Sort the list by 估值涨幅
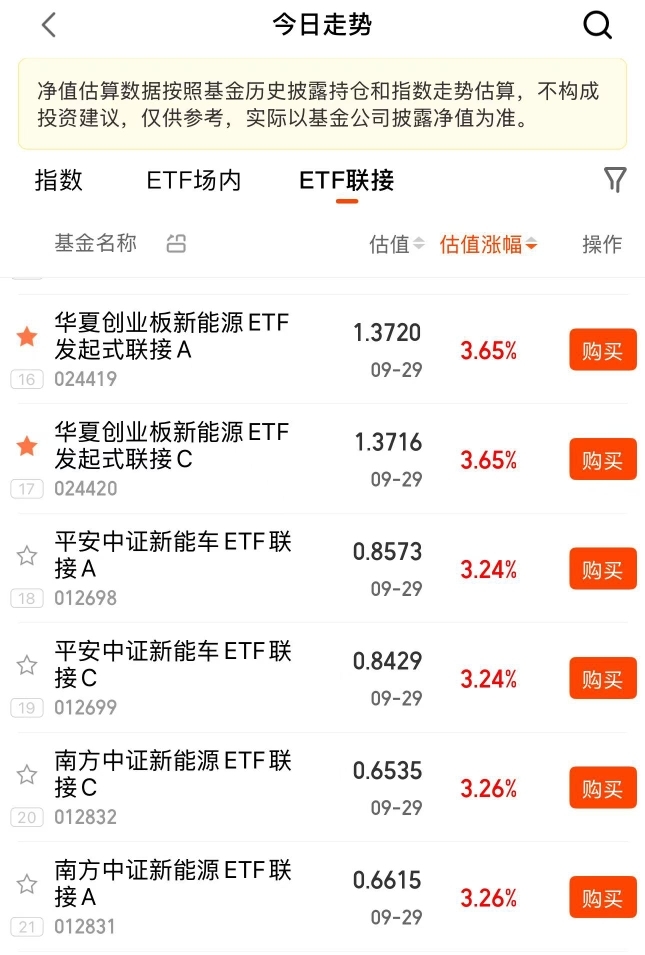This screenshot has width=645, height=955. click(488, 244)
